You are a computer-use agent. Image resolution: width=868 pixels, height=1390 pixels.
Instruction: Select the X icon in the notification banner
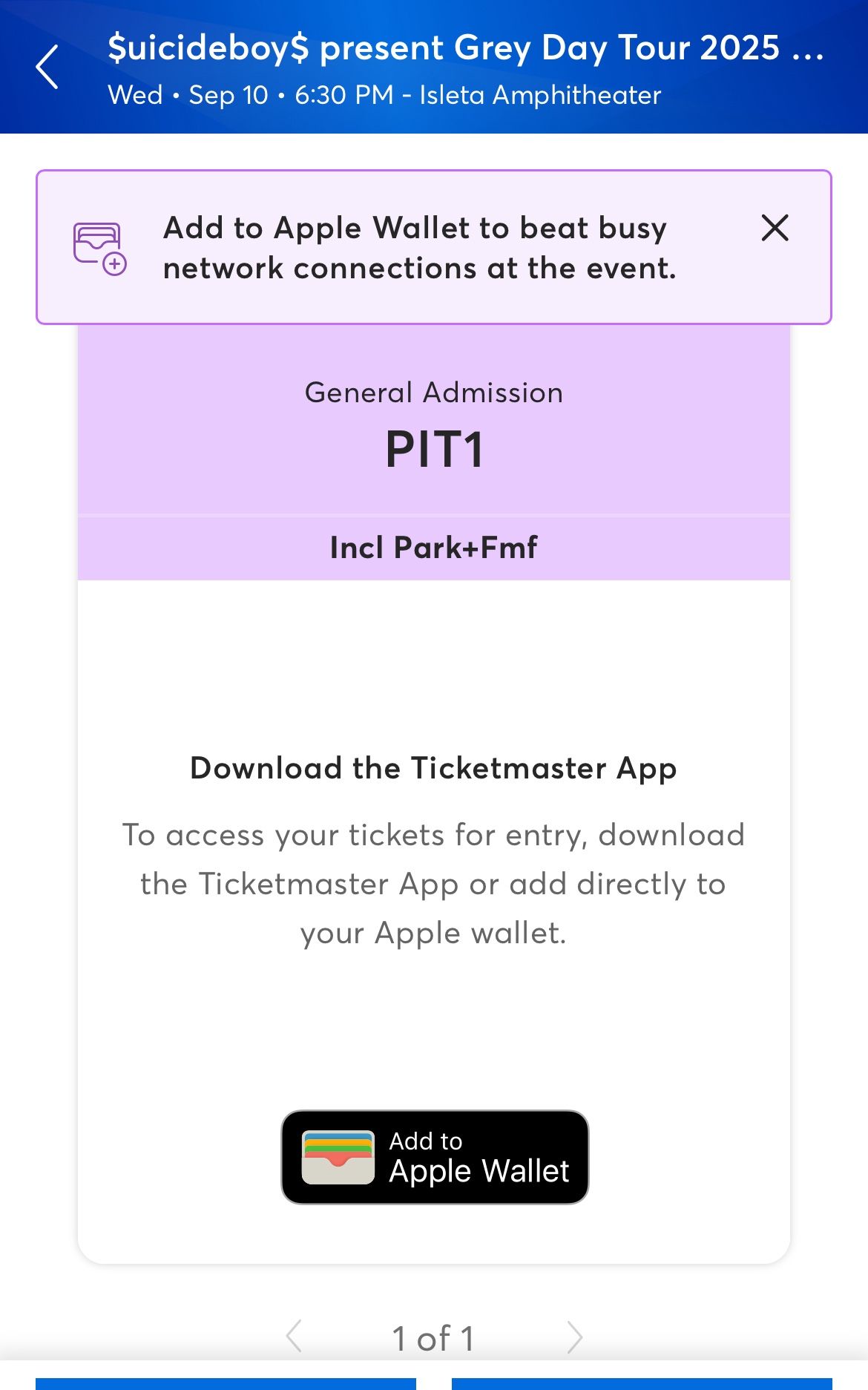[775, 229]
